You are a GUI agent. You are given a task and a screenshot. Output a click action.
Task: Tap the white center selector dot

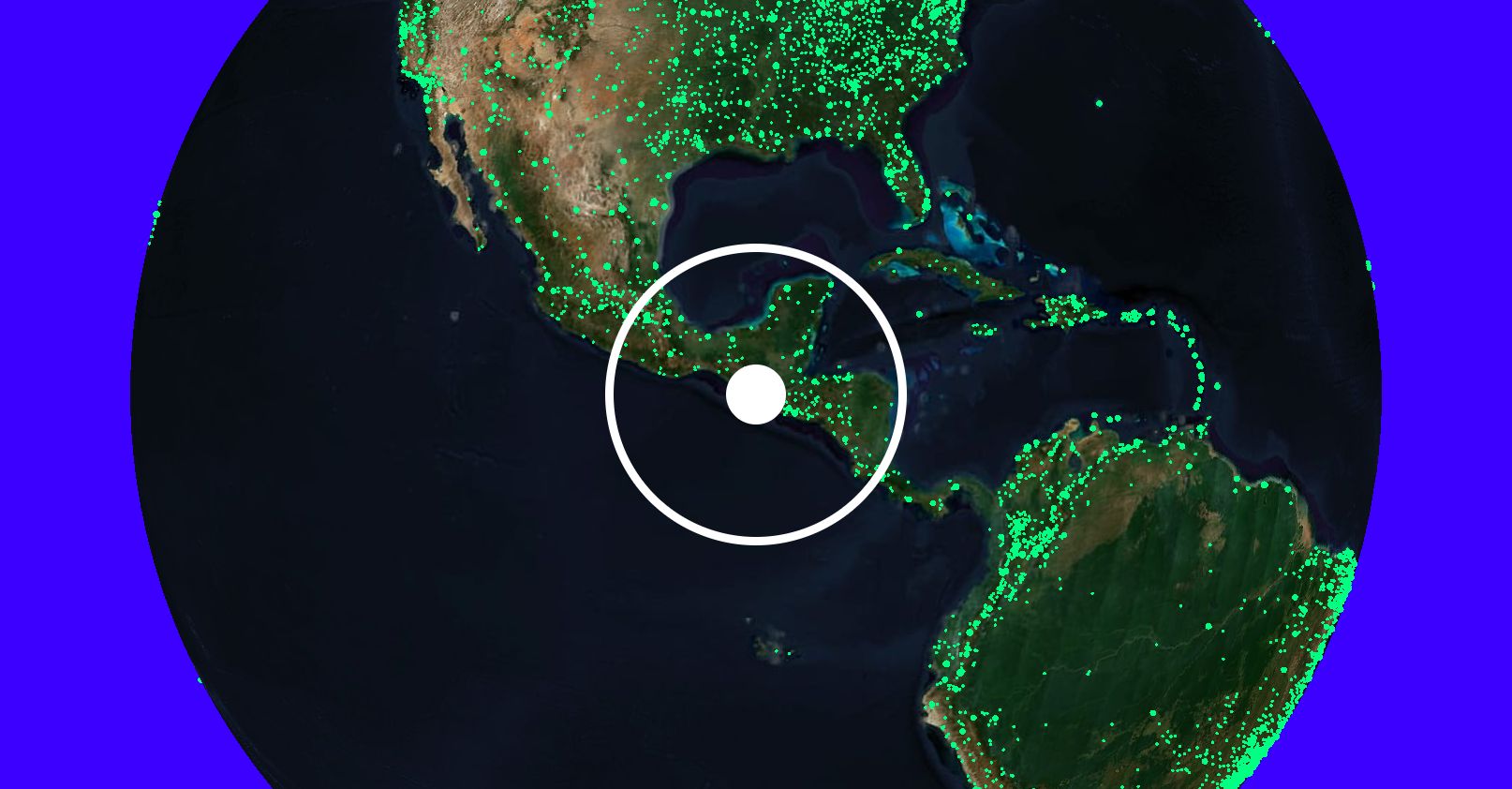click(755, 394)
